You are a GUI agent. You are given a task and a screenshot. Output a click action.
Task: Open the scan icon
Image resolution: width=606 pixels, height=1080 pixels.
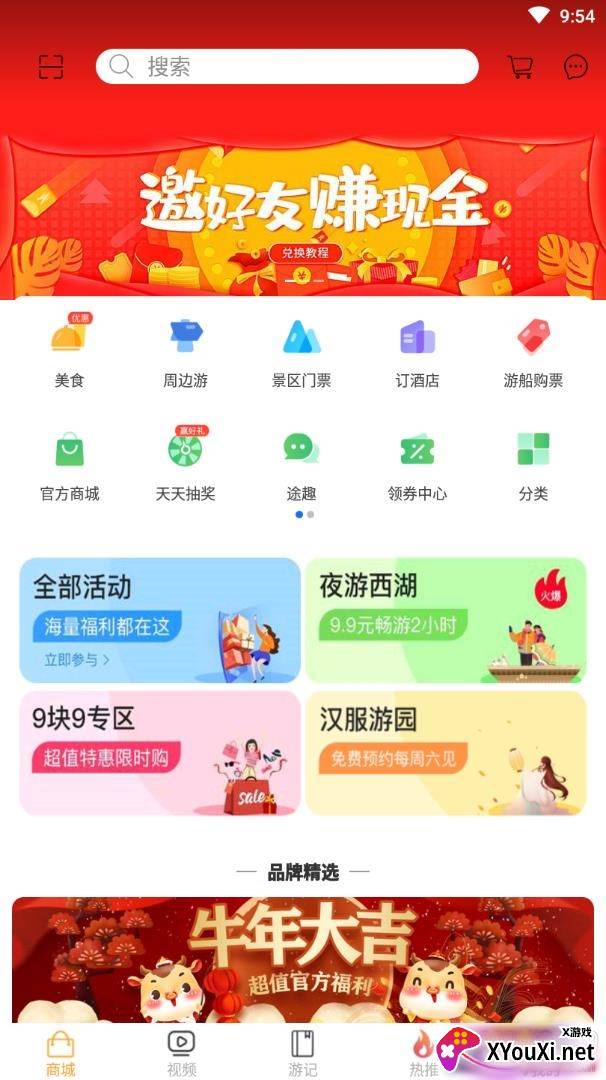click(51, 67)
